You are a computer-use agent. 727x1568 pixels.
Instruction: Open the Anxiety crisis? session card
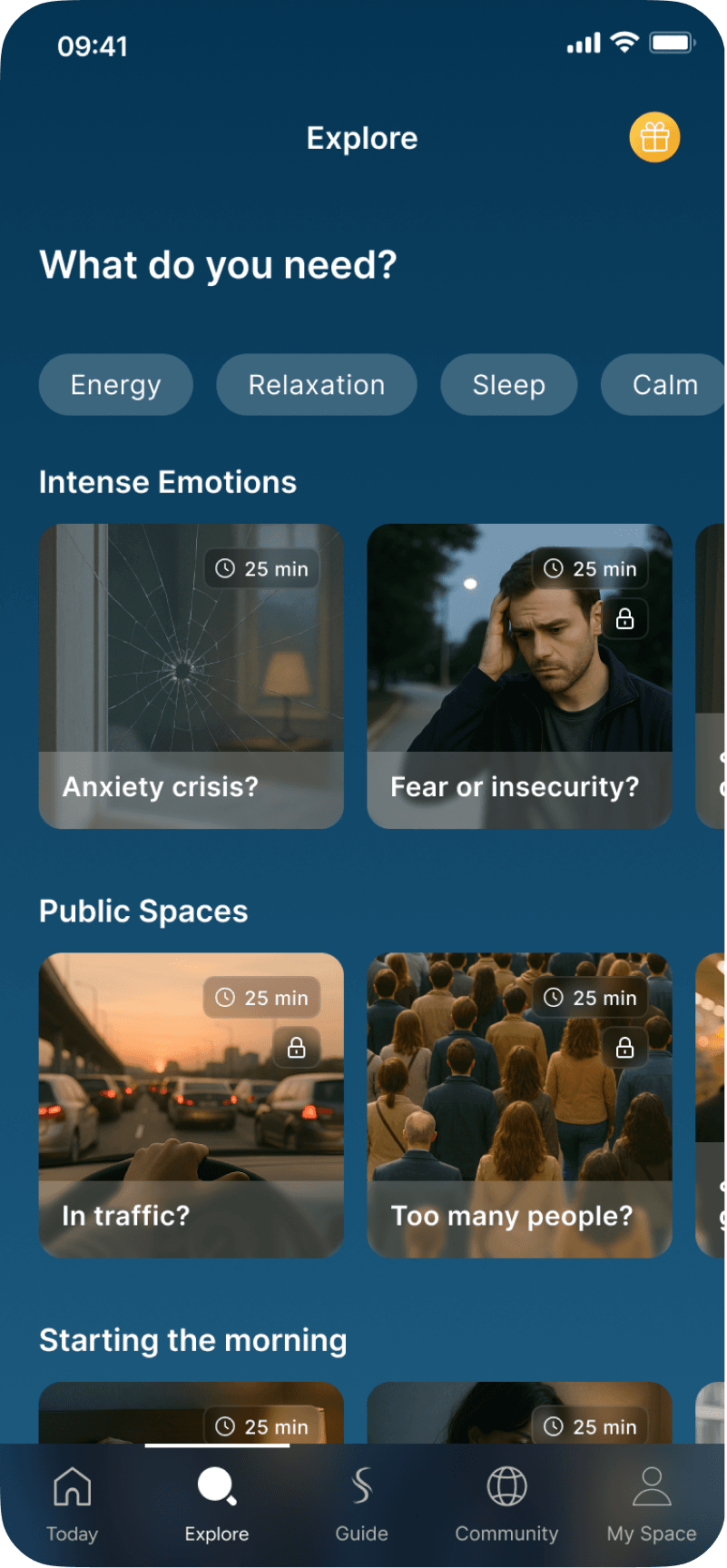[192, 676]
